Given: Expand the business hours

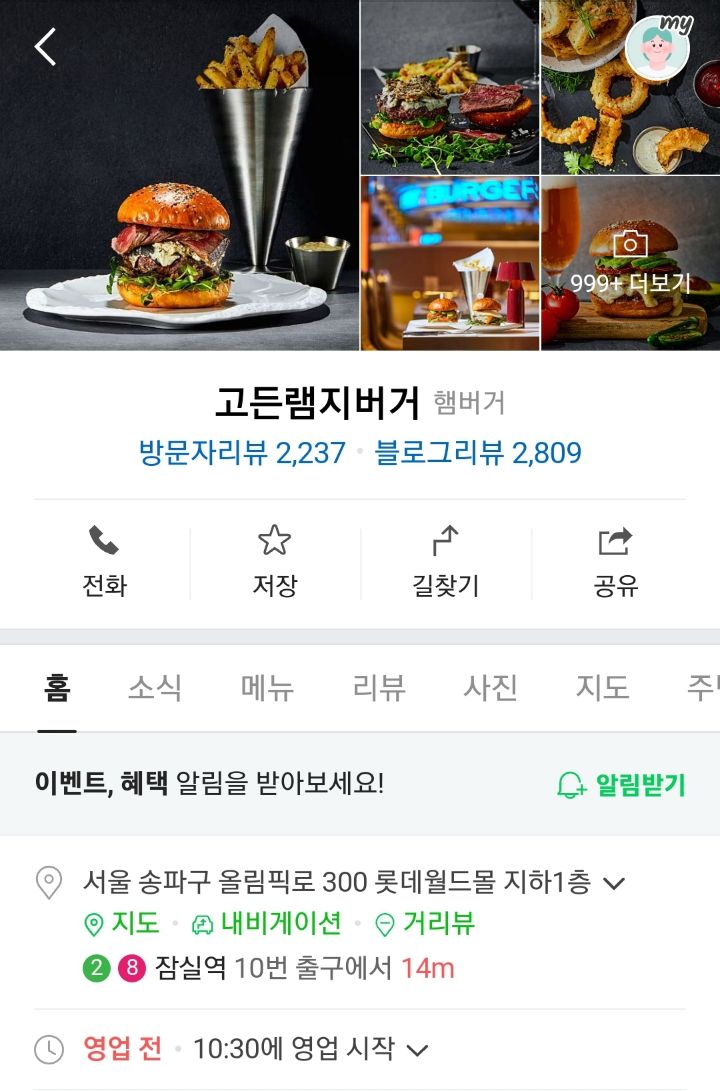Looking at the screenshot, I should click(418, 1050).
